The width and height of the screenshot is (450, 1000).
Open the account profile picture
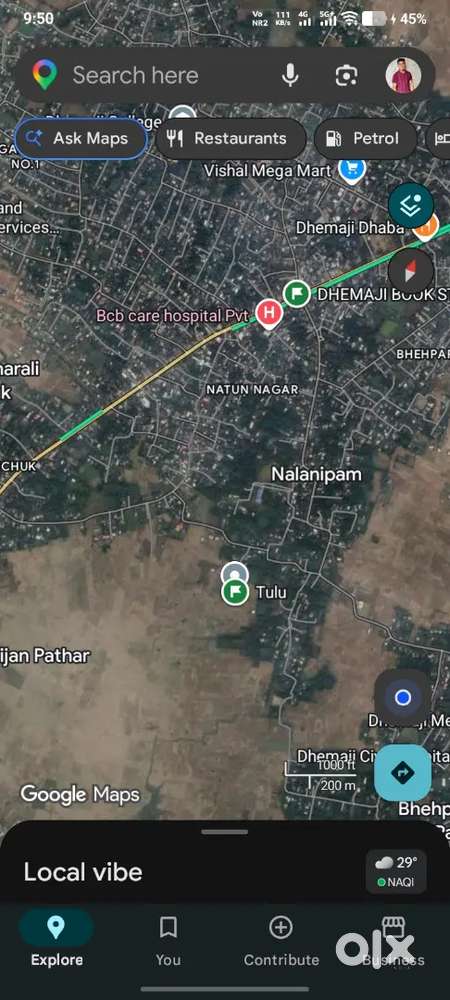click(403, 75)
